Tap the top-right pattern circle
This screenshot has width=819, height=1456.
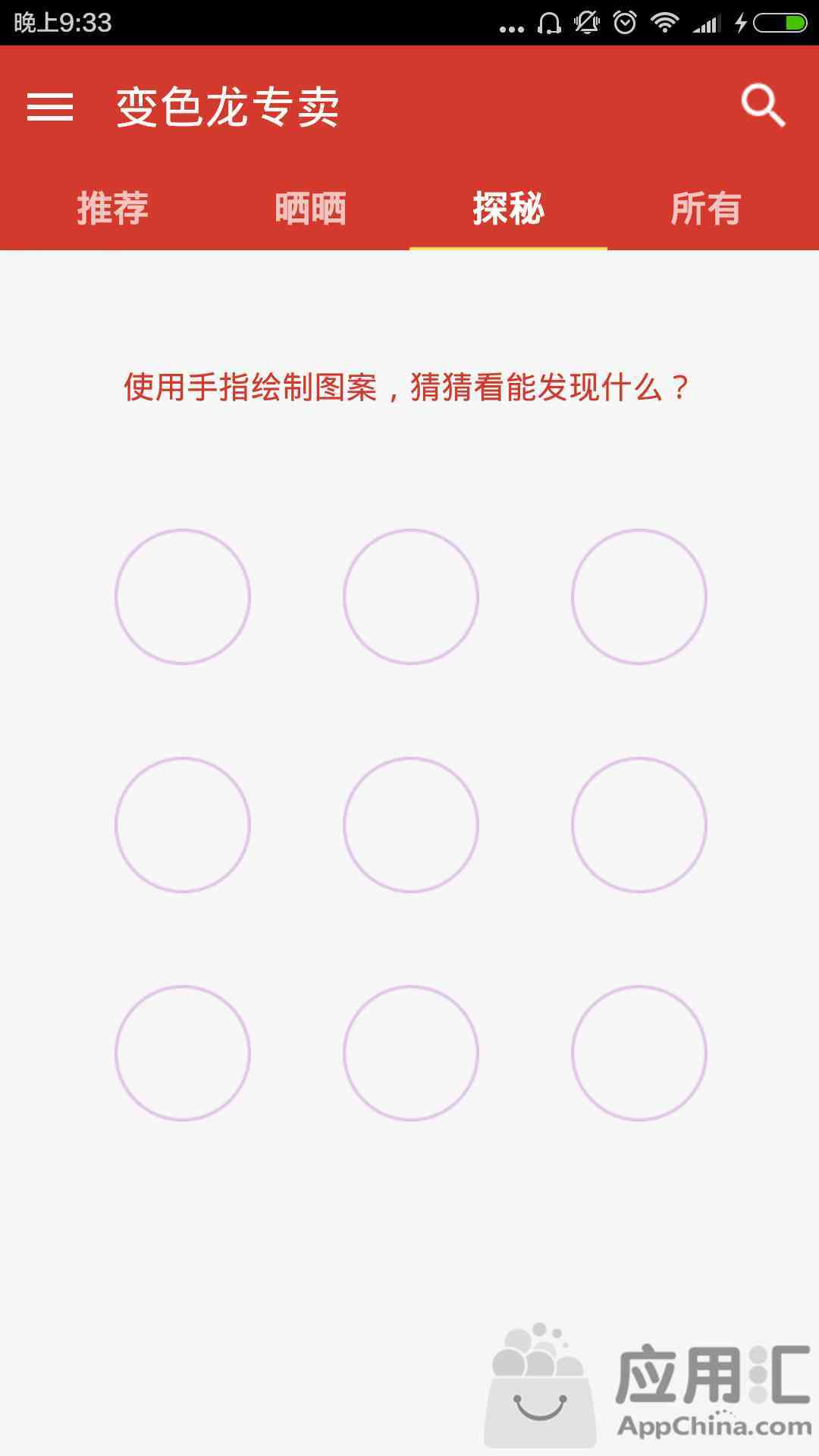[639, 597]
